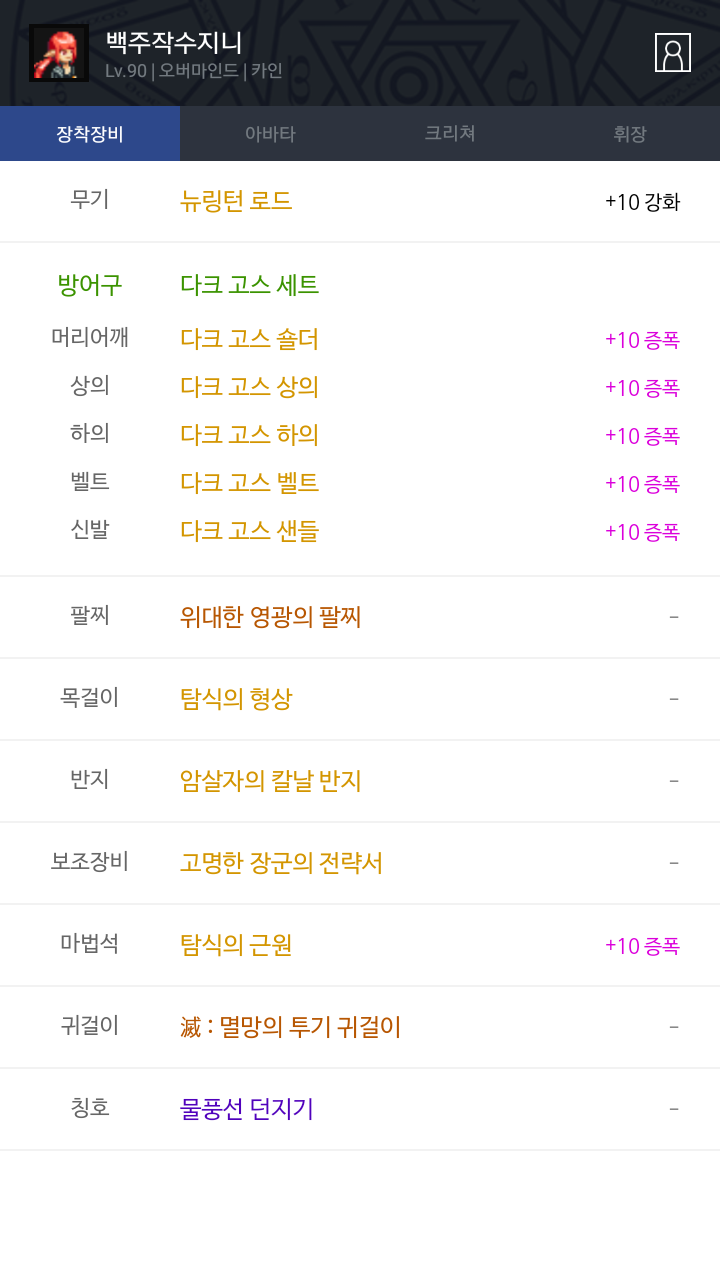The image size is (720, 1280).
Task: Switch to the 크리쳐 tab
Action: (450, 134)
